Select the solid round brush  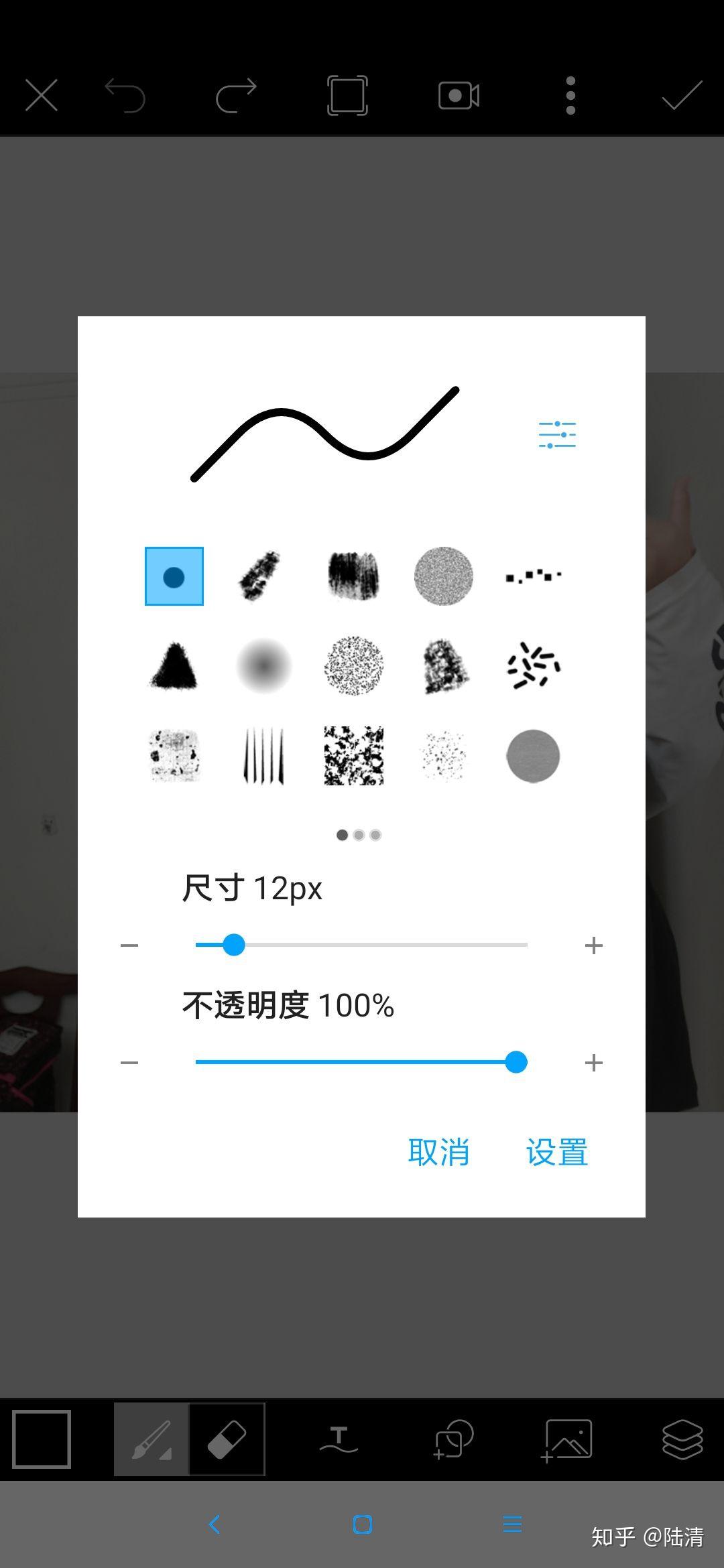pos(174,576)
